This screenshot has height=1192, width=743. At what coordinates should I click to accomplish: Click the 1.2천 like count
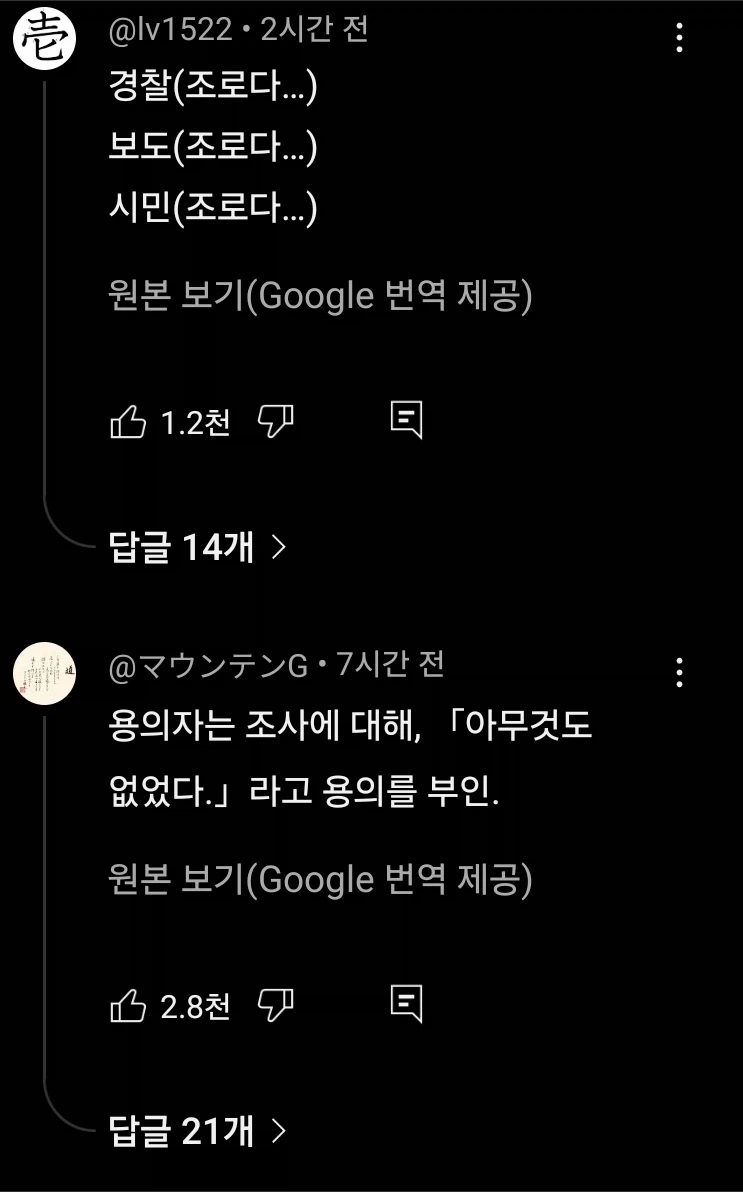tap(194, 421)
